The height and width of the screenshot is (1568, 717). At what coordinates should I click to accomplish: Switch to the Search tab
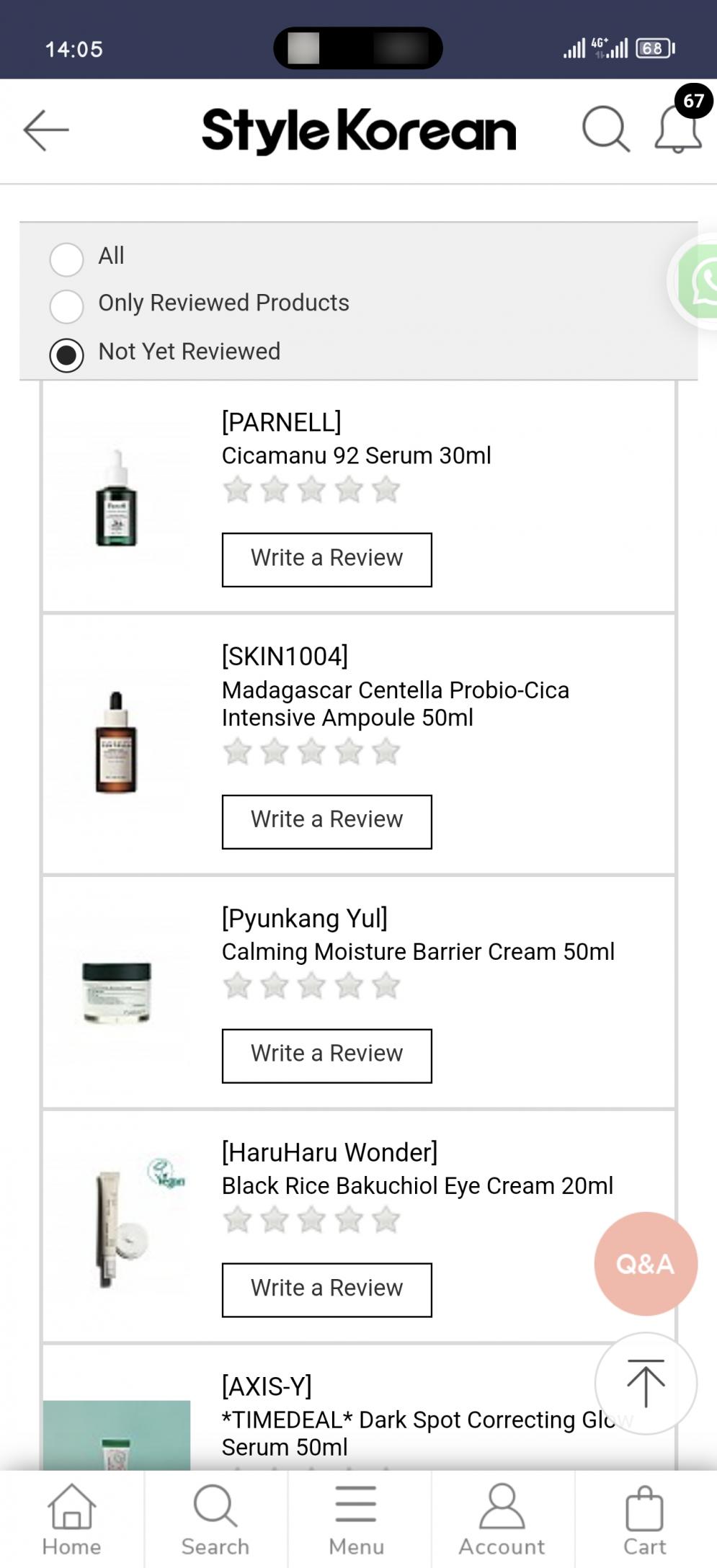(x=215, y=1519)
